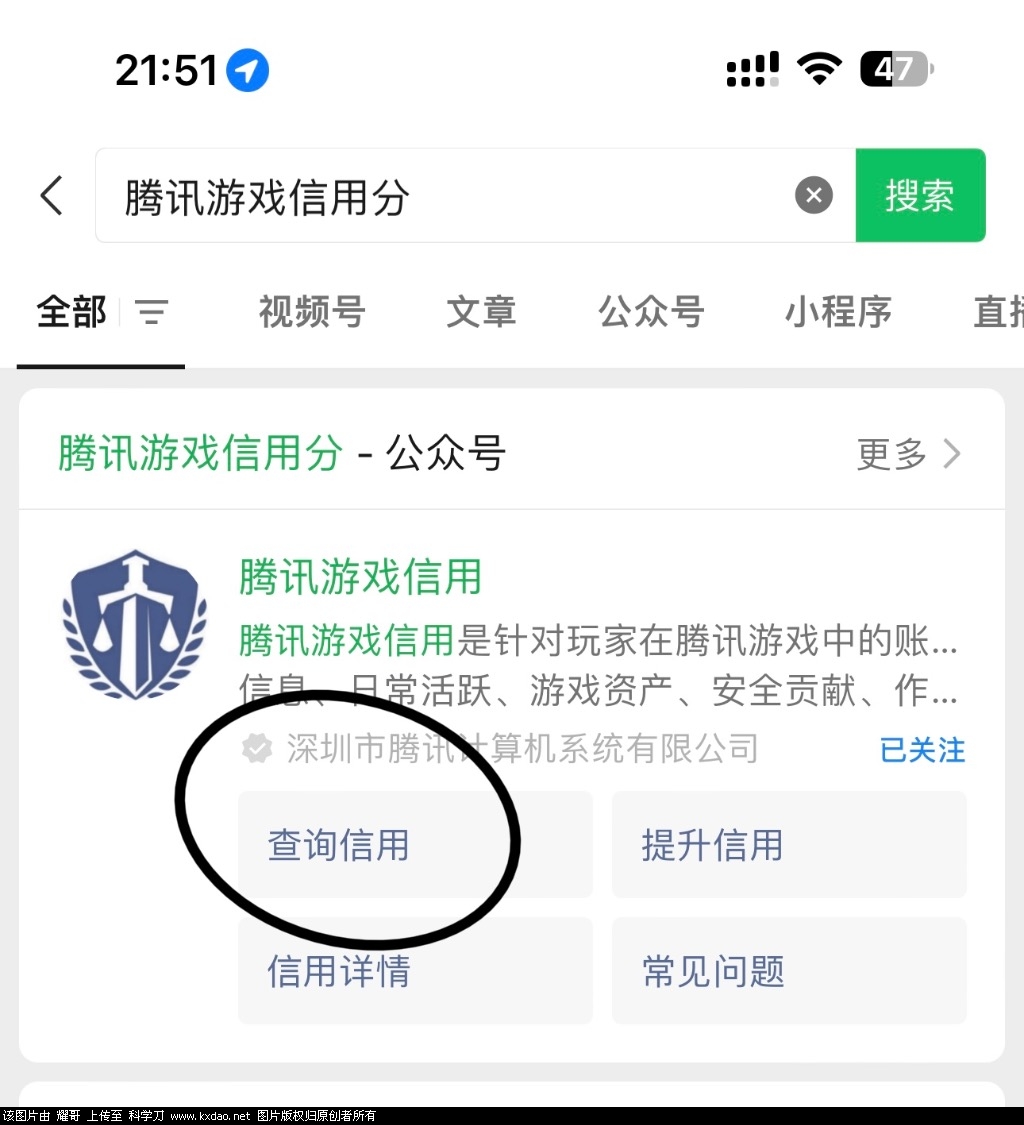The image size is (1024, 1125).
Task: Go back using the back arrow
Action: (52, 196)
